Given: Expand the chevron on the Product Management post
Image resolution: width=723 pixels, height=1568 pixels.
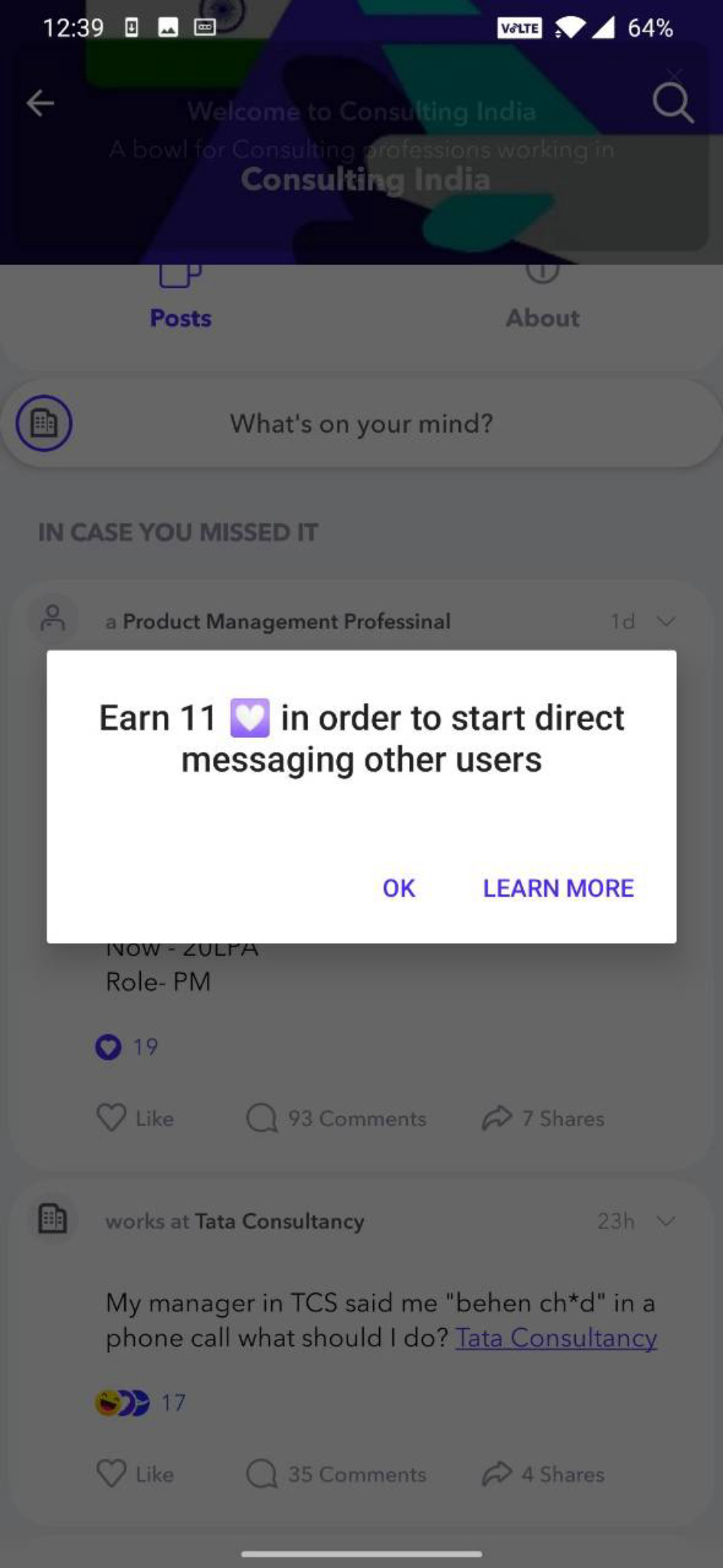Looking at the screenshot, I should 666,621.
